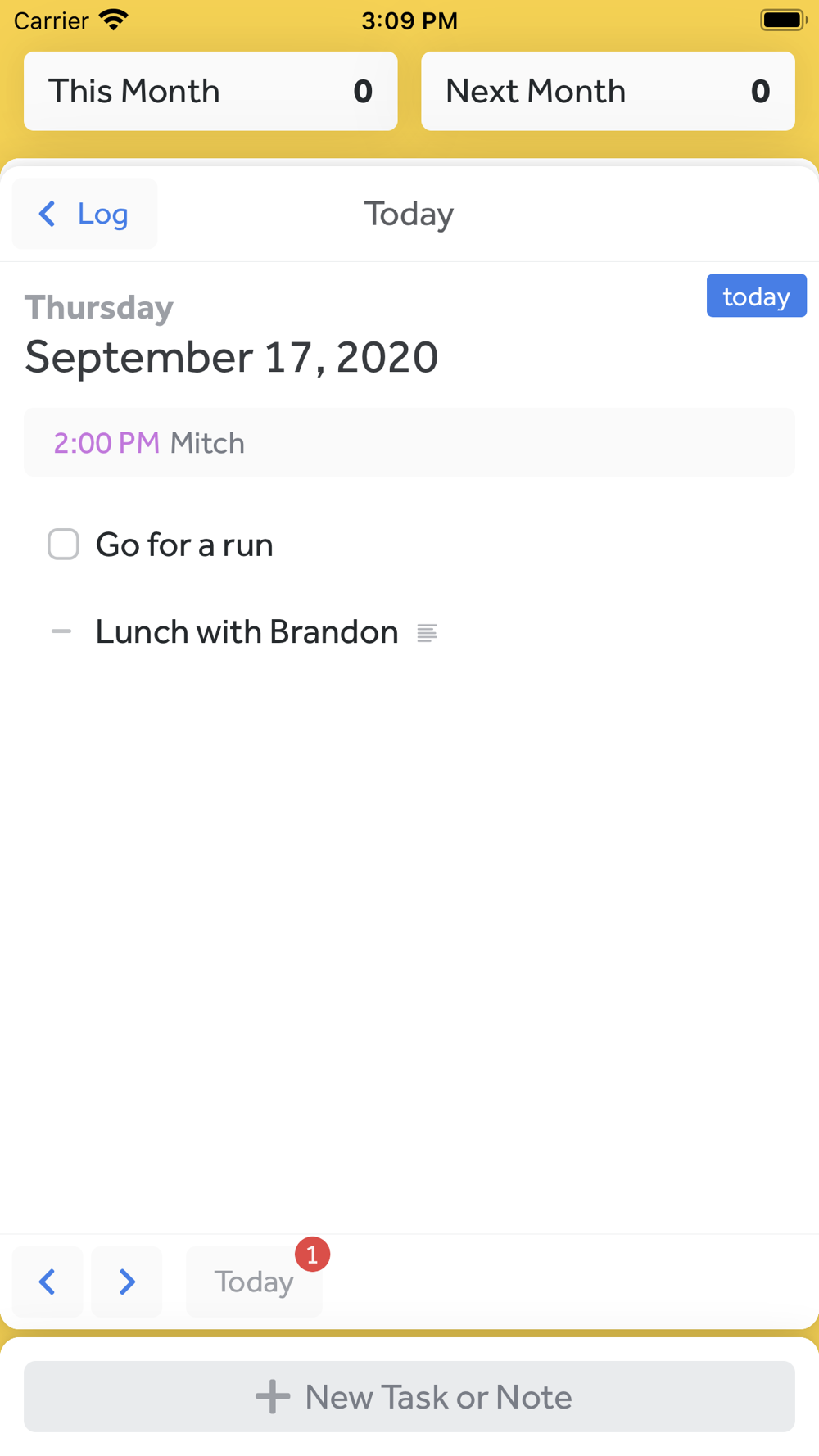Check off Go for a run
The width and height of the screenshot is (819, 1456).
tap(63, 545)
